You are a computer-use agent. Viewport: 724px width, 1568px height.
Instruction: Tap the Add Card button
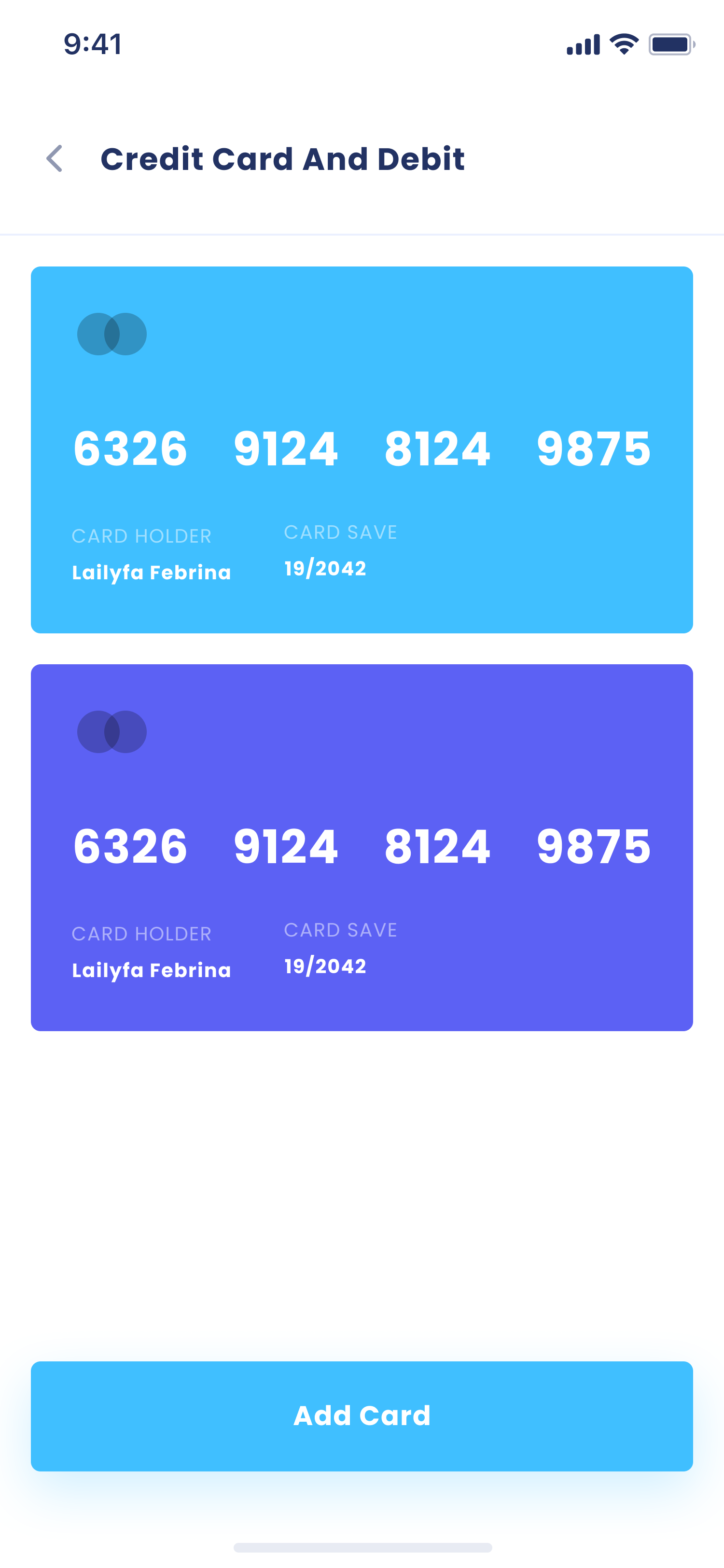point(362,1416)
